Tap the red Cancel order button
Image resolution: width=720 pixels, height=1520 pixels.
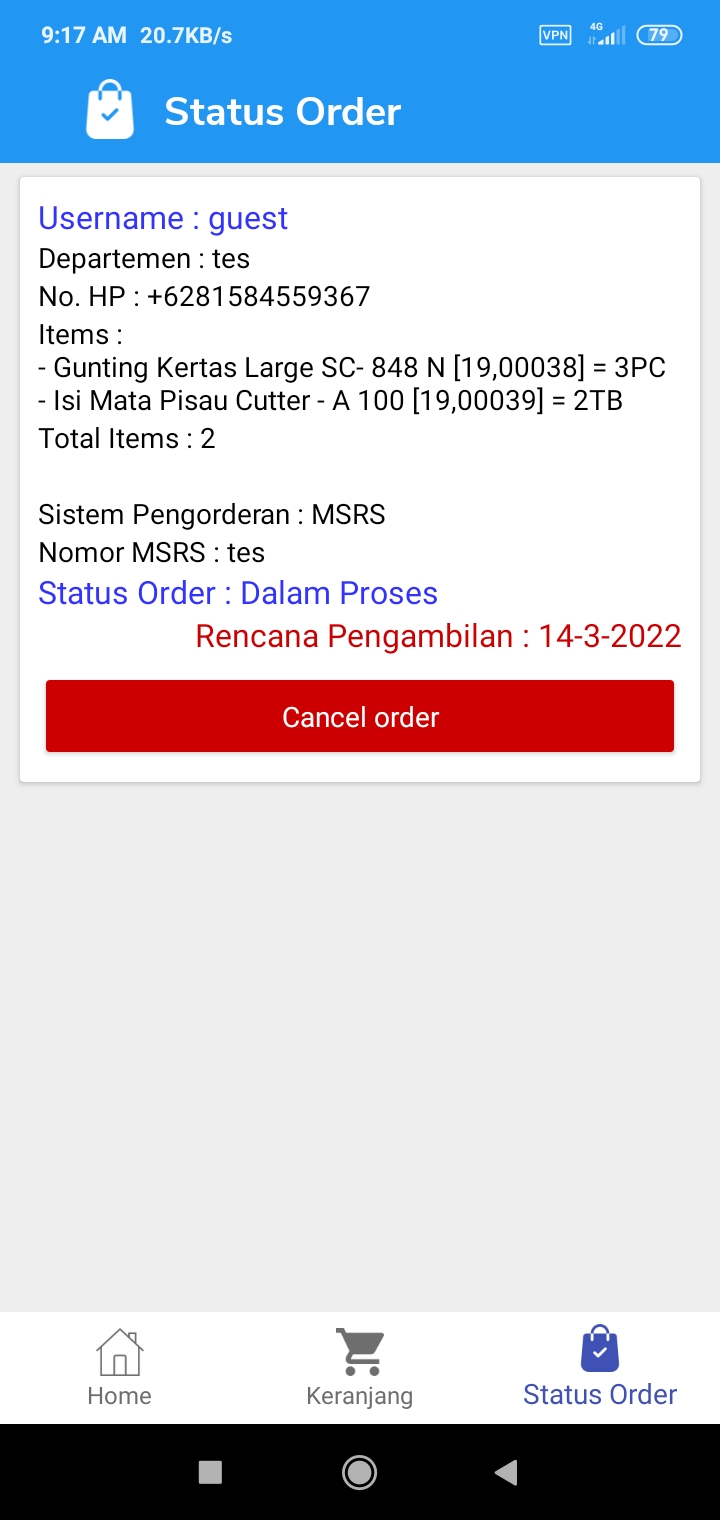(360, 716)
